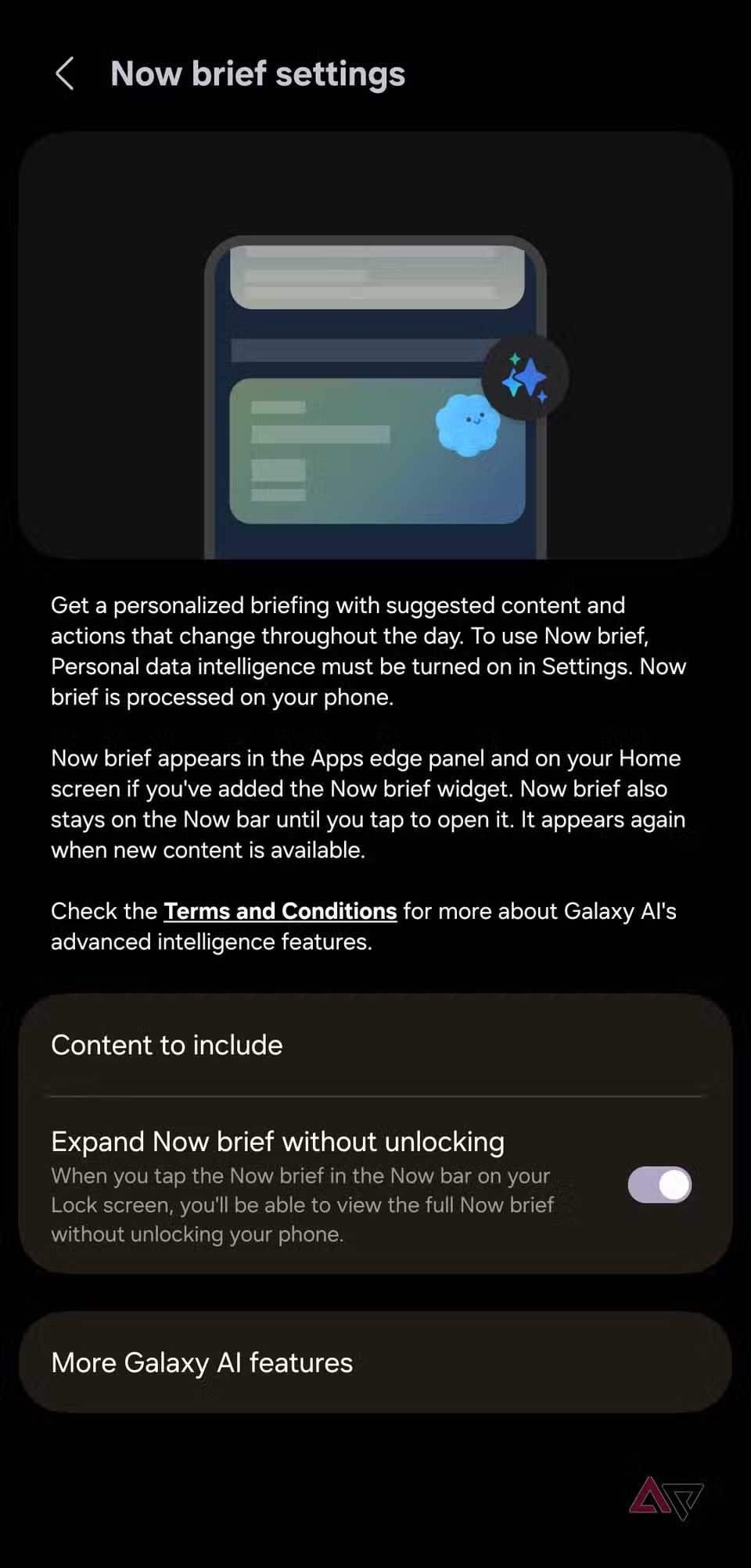Open More Galaxy AI features
The image size is (751, 1568).
[x=375, y=1362]
